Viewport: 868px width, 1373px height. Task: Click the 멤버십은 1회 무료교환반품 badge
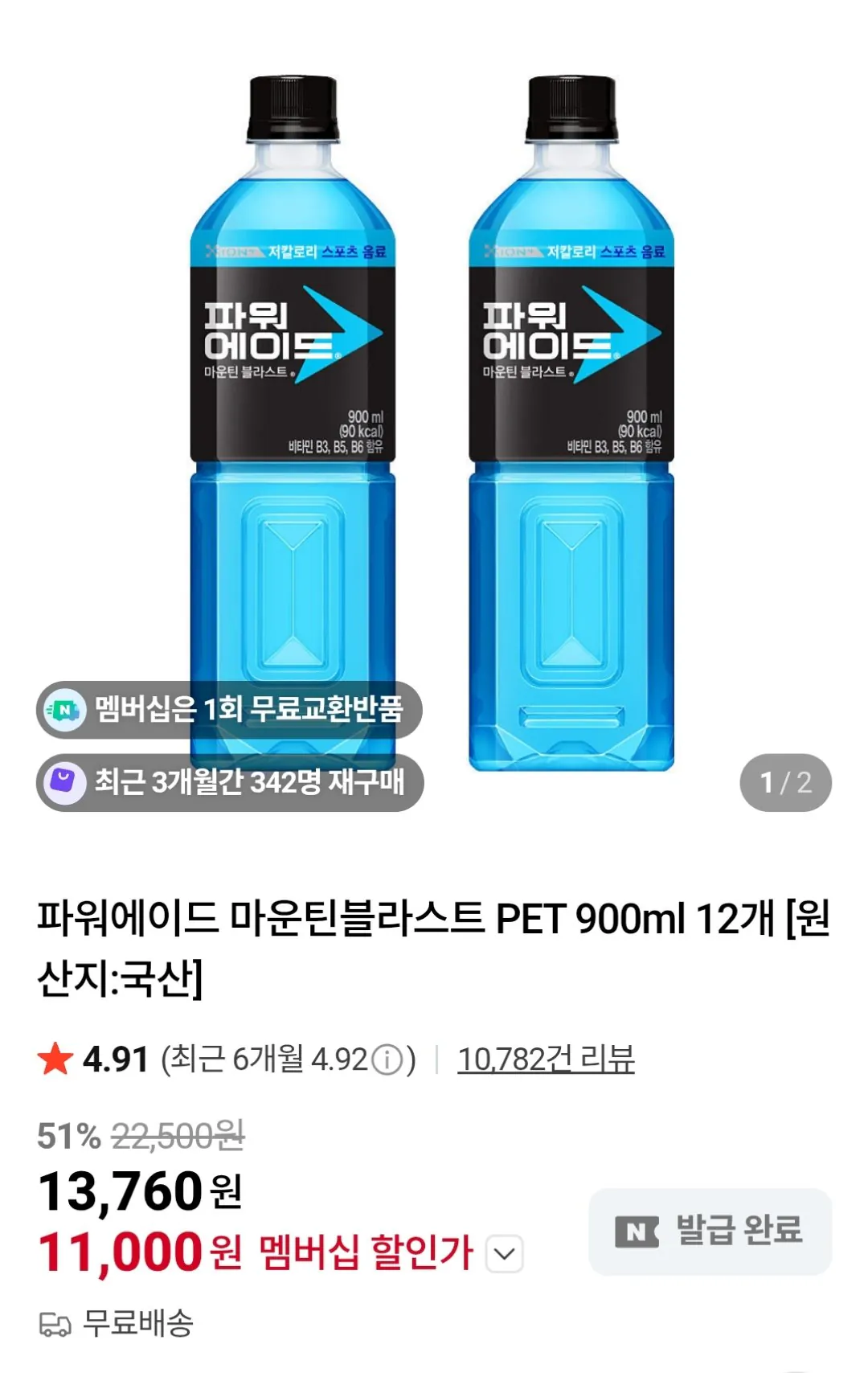(x=233, y=710)
